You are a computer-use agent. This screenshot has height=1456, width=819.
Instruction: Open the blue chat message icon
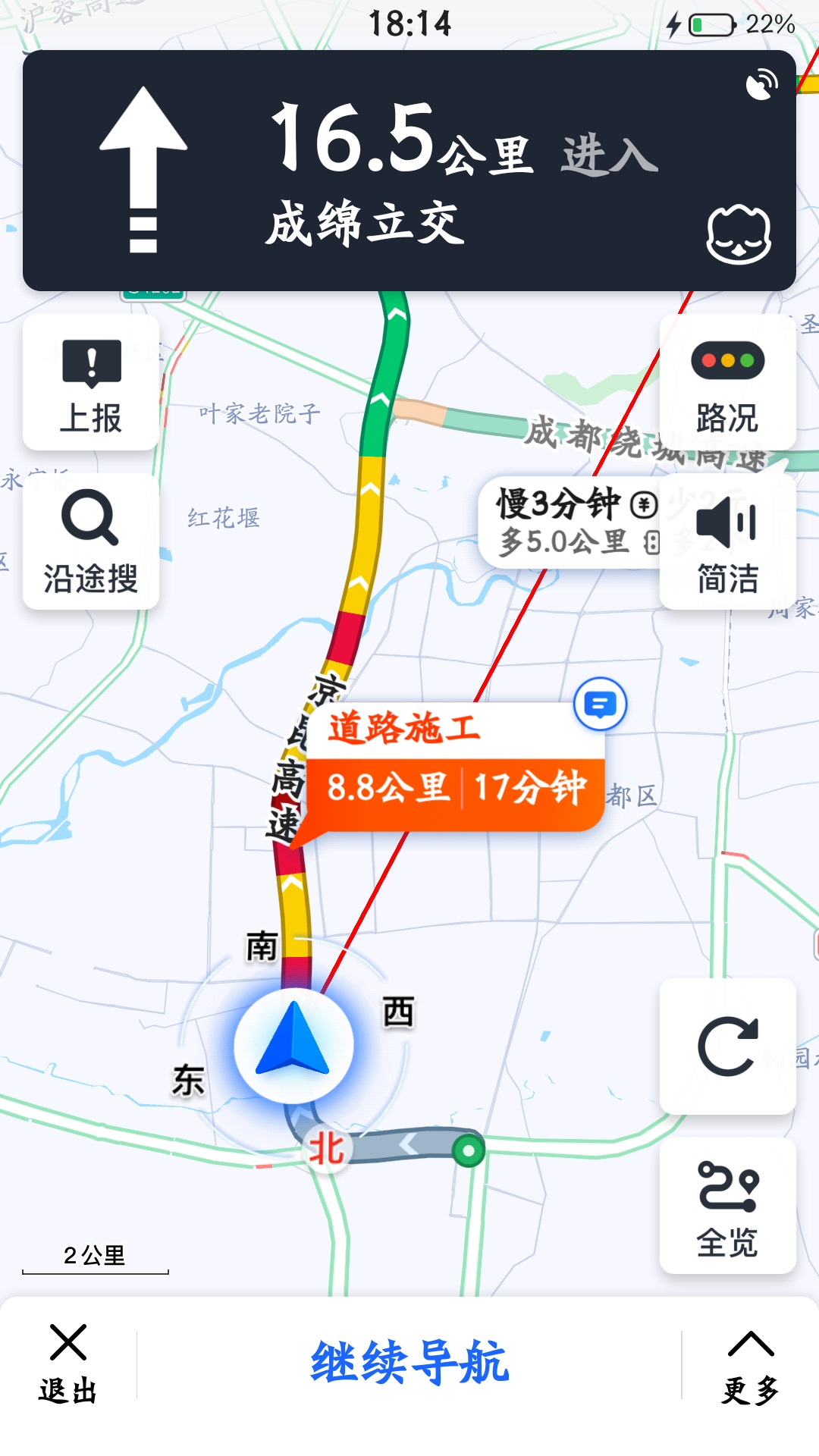[600, 704]
